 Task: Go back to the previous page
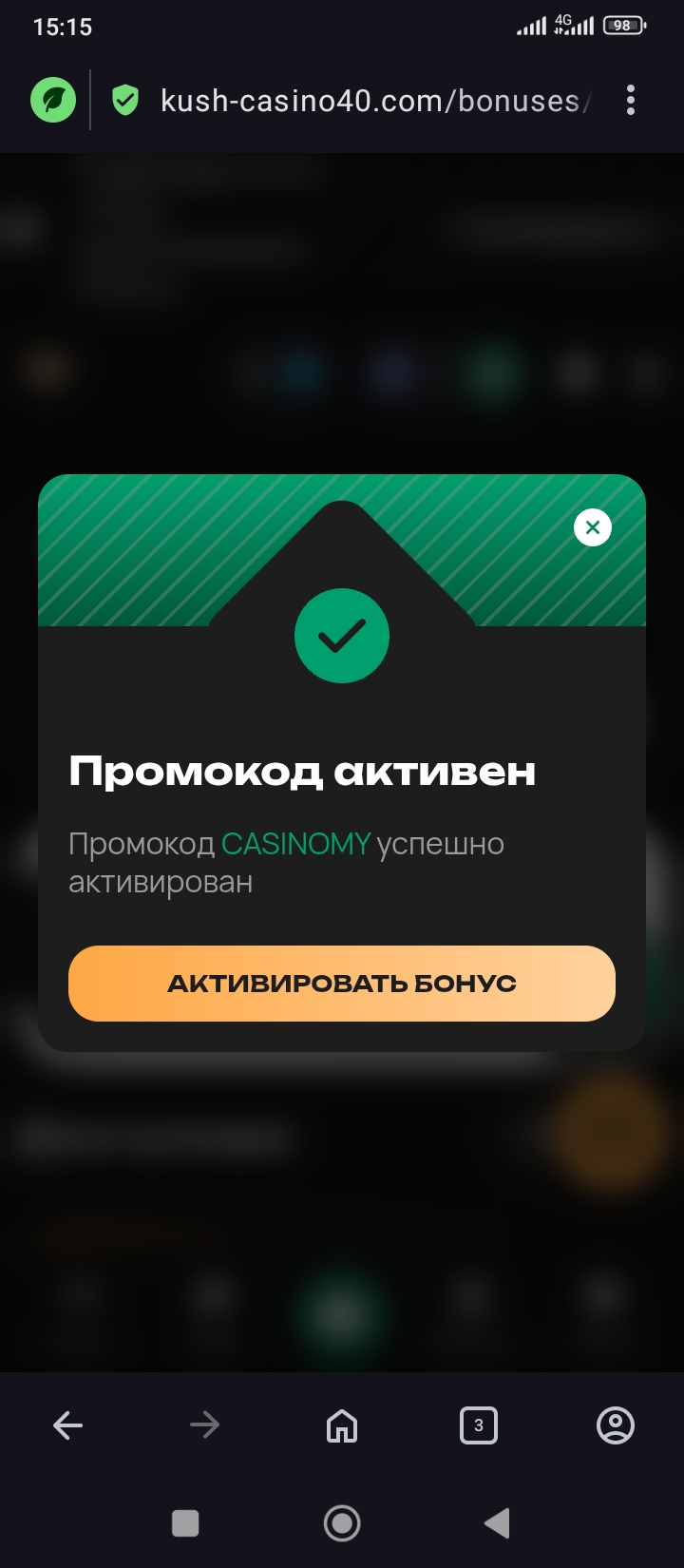point(68,1425)
